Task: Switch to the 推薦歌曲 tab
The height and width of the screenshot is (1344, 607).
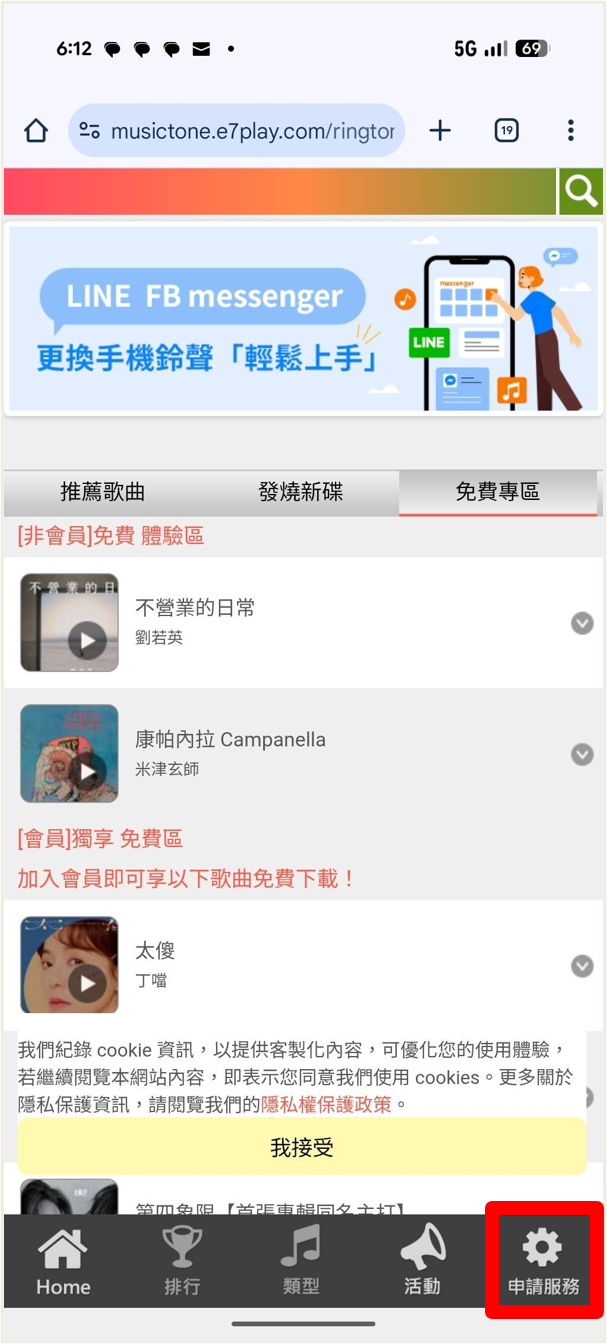Action: point(103,492)
